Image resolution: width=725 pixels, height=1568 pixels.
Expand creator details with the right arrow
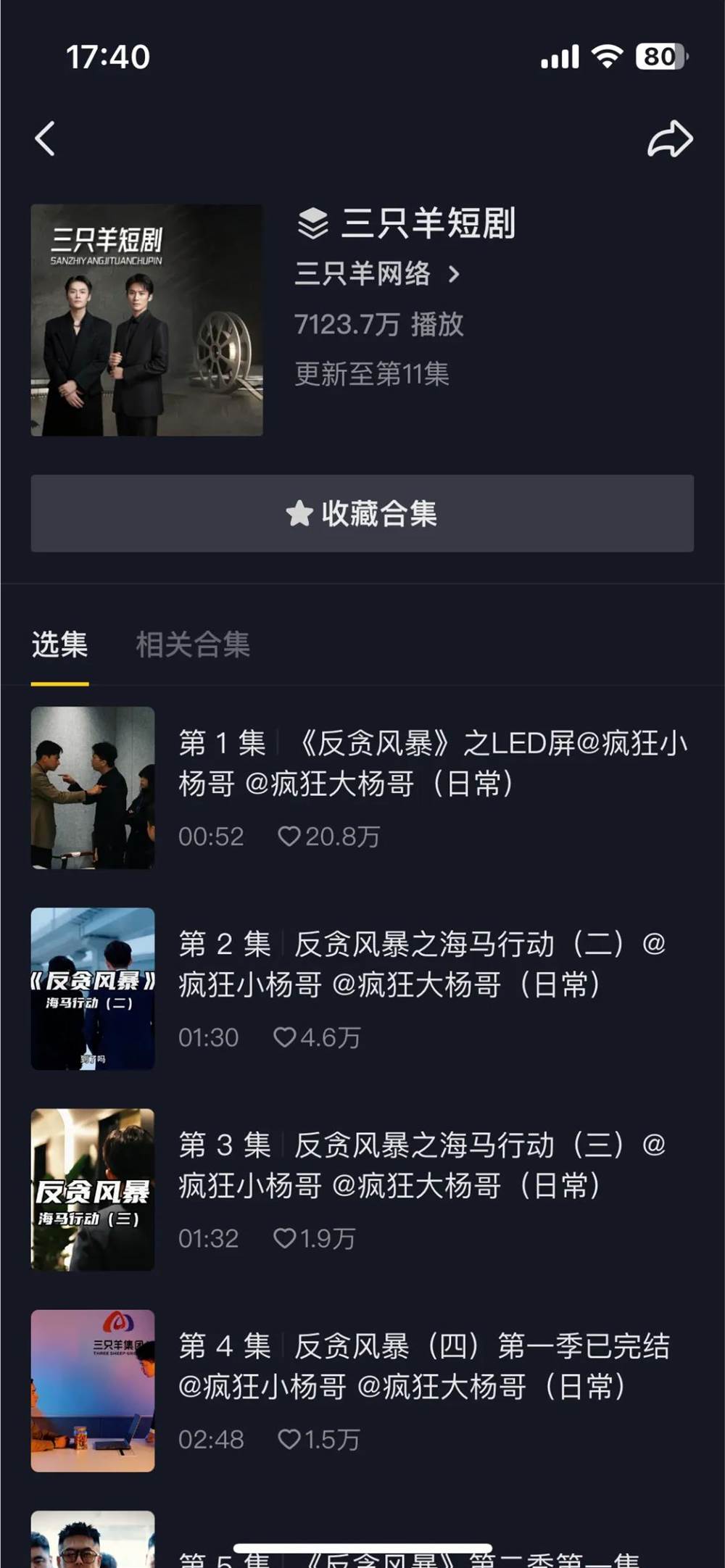pos(457,274)
